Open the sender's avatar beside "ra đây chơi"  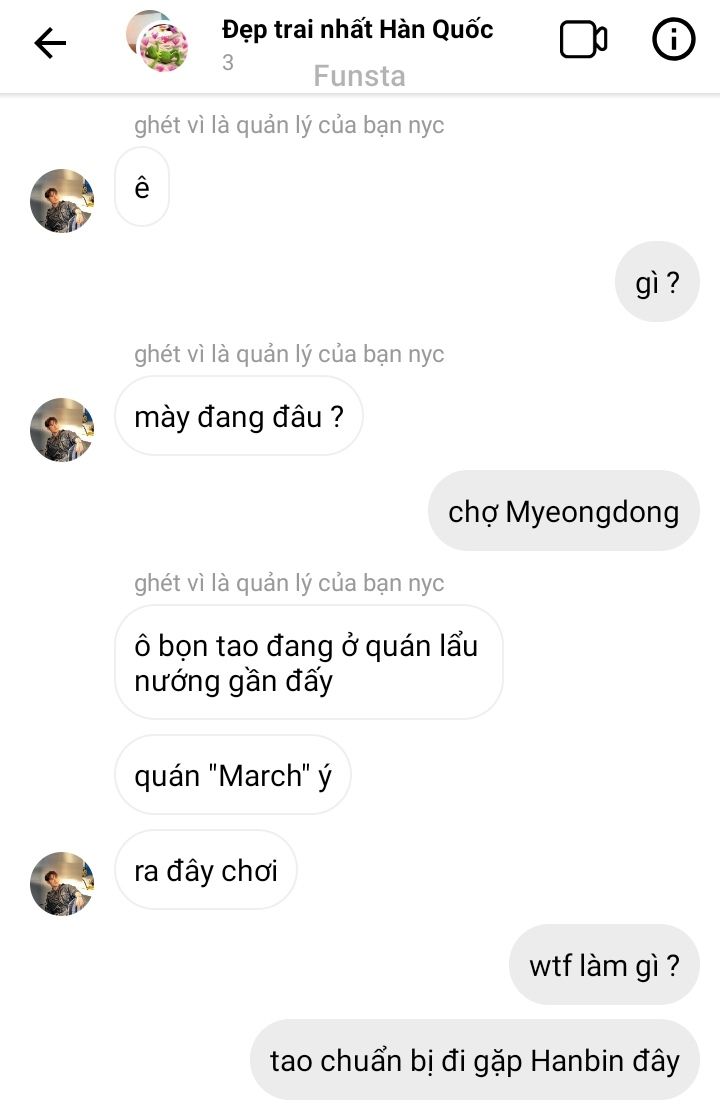click(x=62, y=884)
